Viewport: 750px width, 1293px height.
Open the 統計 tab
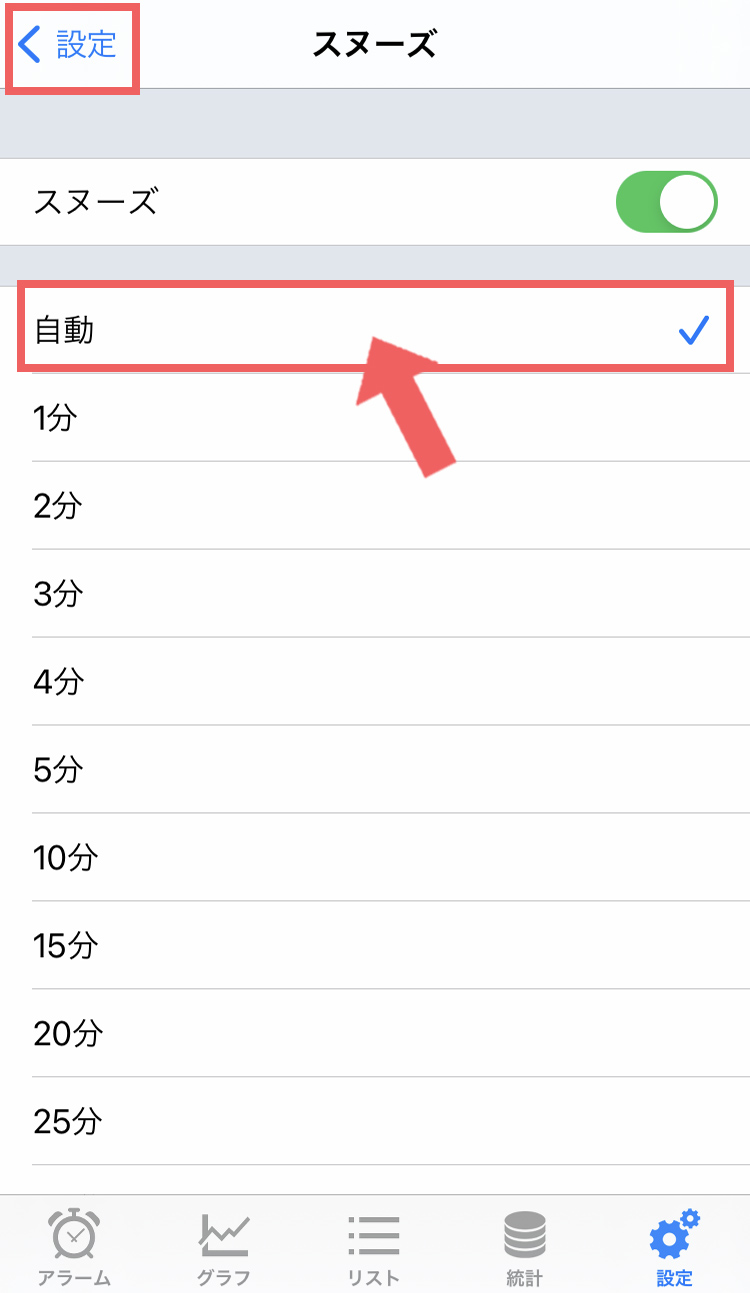coord(524,1246)
